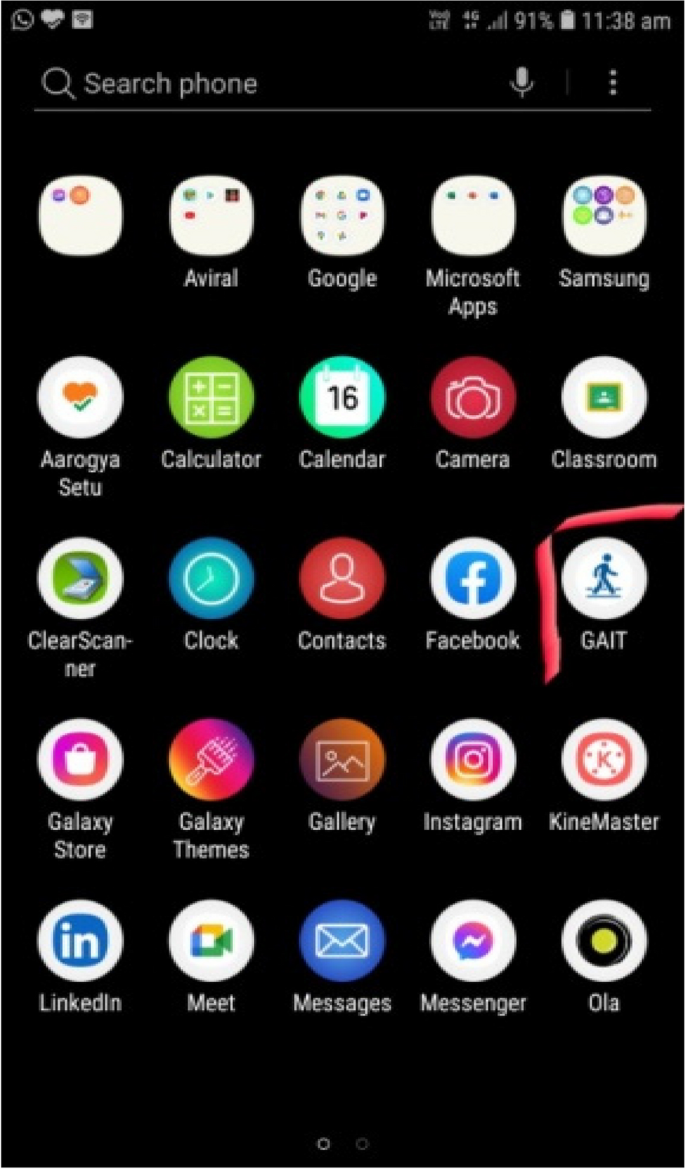Open Instagram

[x=473, y=761]
